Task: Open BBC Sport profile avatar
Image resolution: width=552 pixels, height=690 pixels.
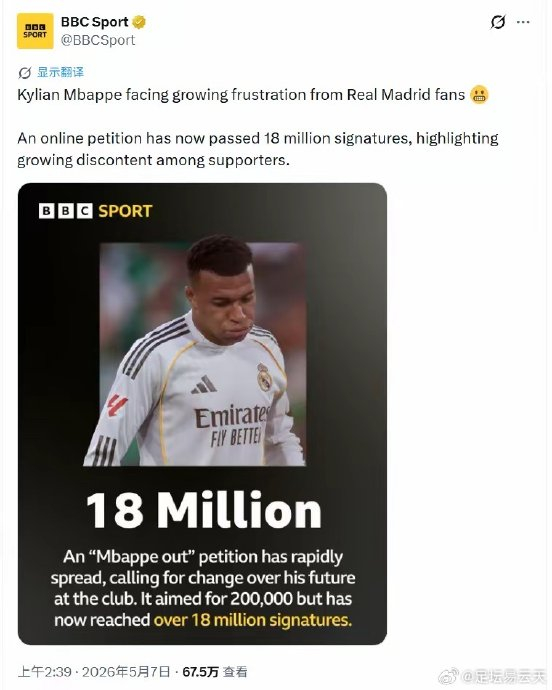Action: (35, 31)
